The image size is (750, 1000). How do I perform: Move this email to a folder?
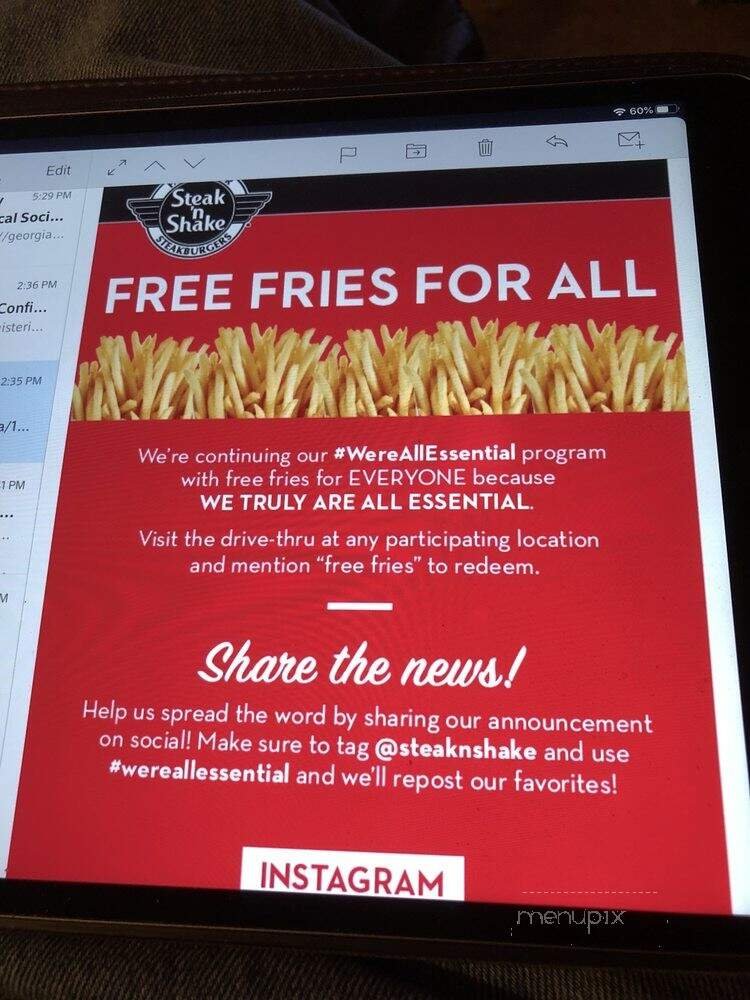point(415,151)
